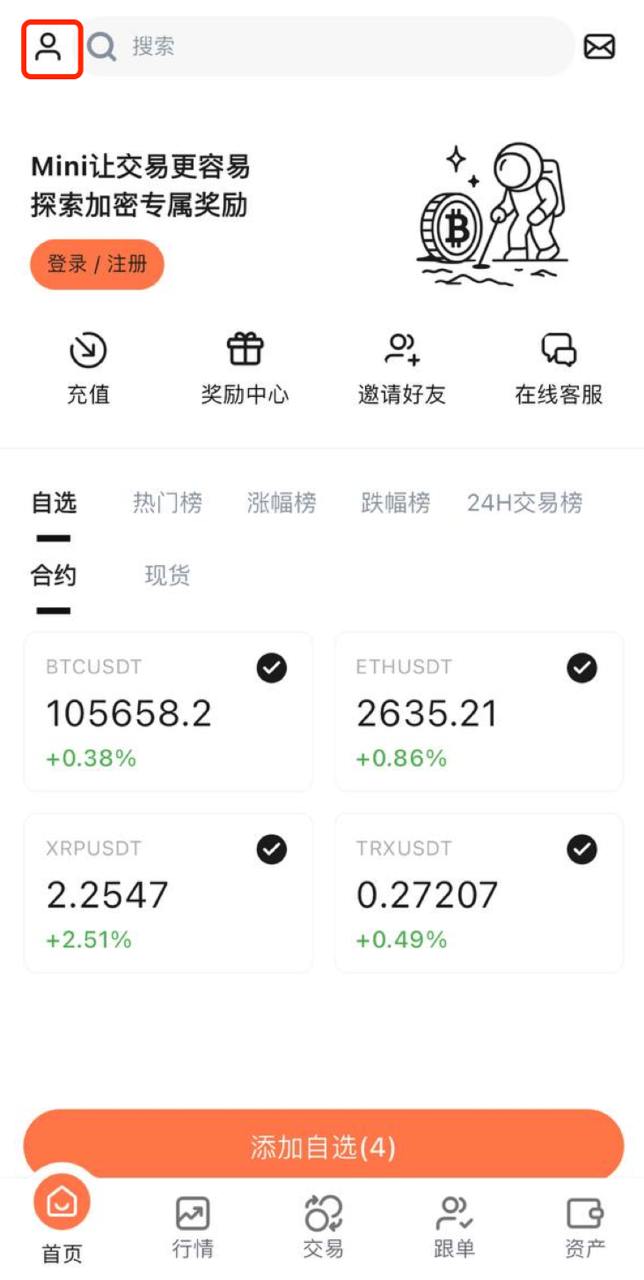Open the profile icon at top
This screenshot has width=644, height=1280.
point(50,47)
